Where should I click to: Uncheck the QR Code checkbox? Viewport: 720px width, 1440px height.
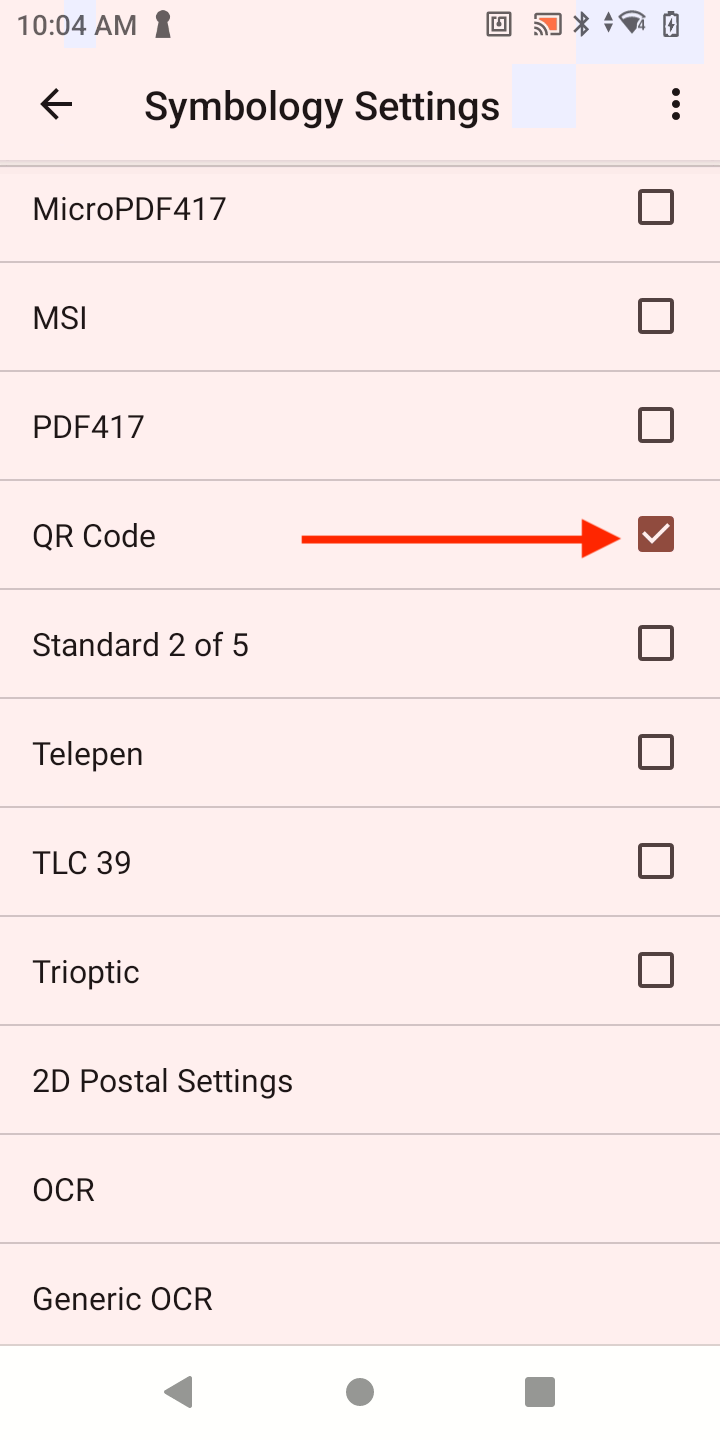point(655,535)
